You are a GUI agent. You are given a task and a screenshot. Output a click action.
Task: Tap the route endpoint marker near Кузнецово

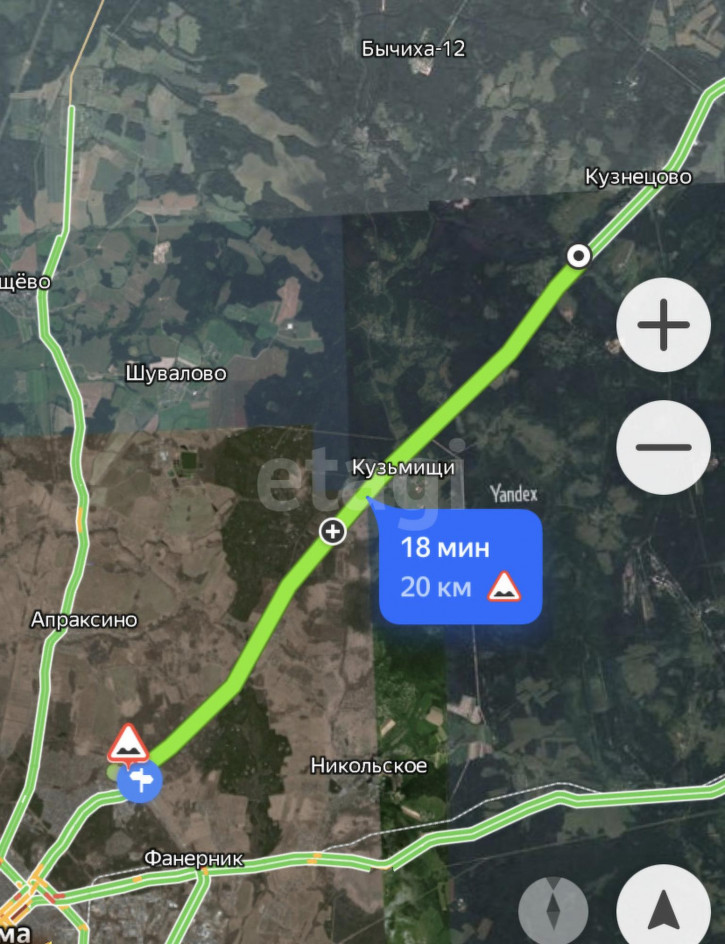[578, 256]
